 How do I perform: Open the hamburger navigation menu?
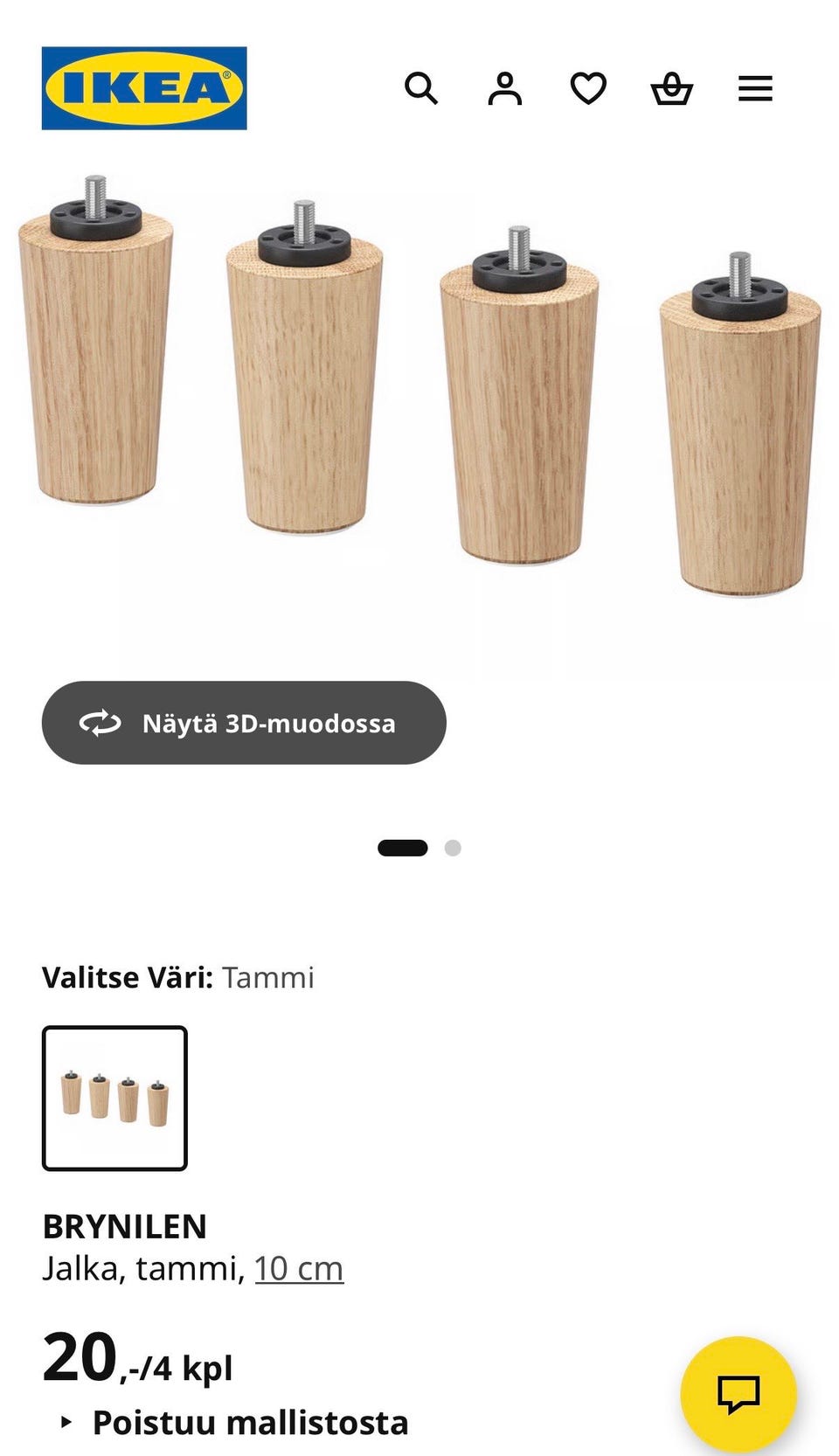tap(754, 87)
